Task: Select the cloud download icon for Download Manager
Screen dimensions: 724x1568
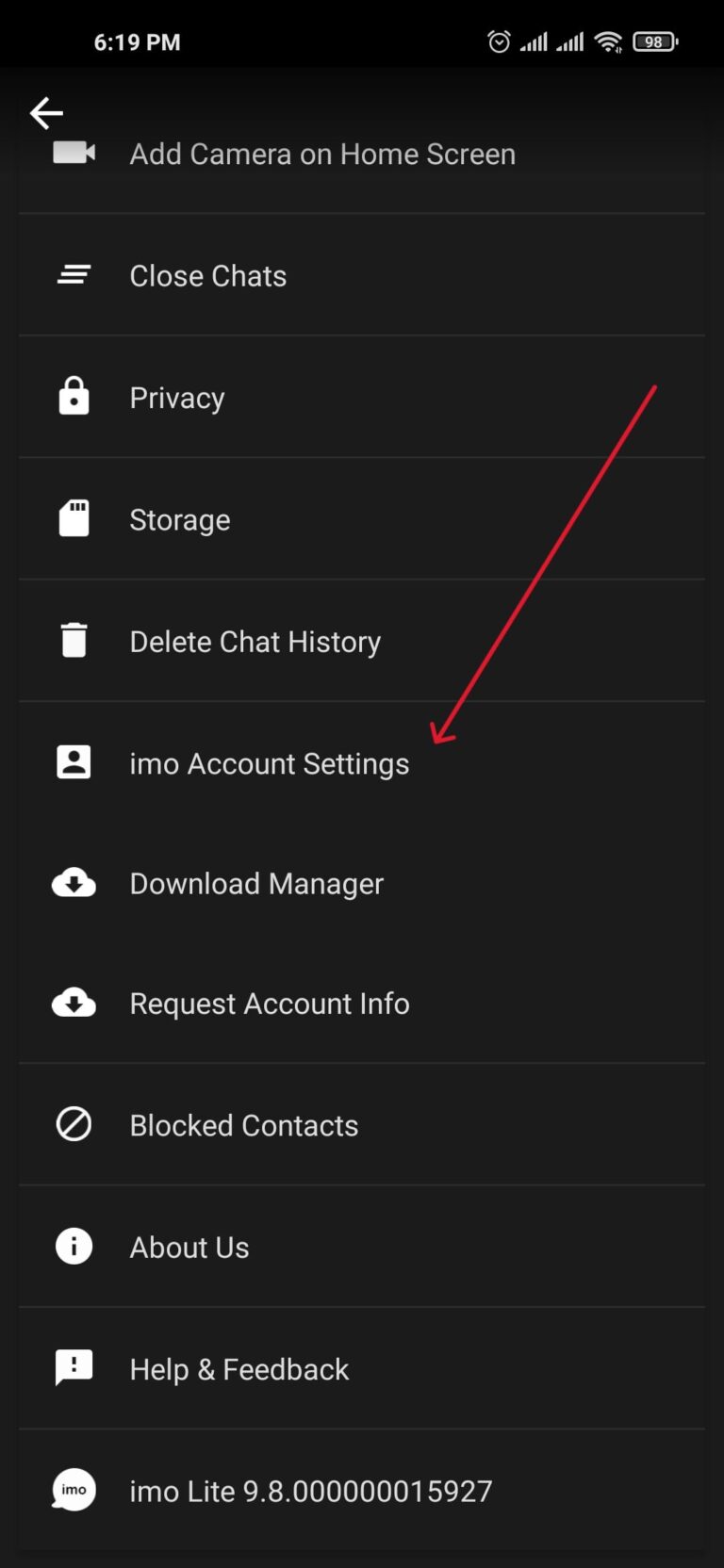Action: pos(74,883)
